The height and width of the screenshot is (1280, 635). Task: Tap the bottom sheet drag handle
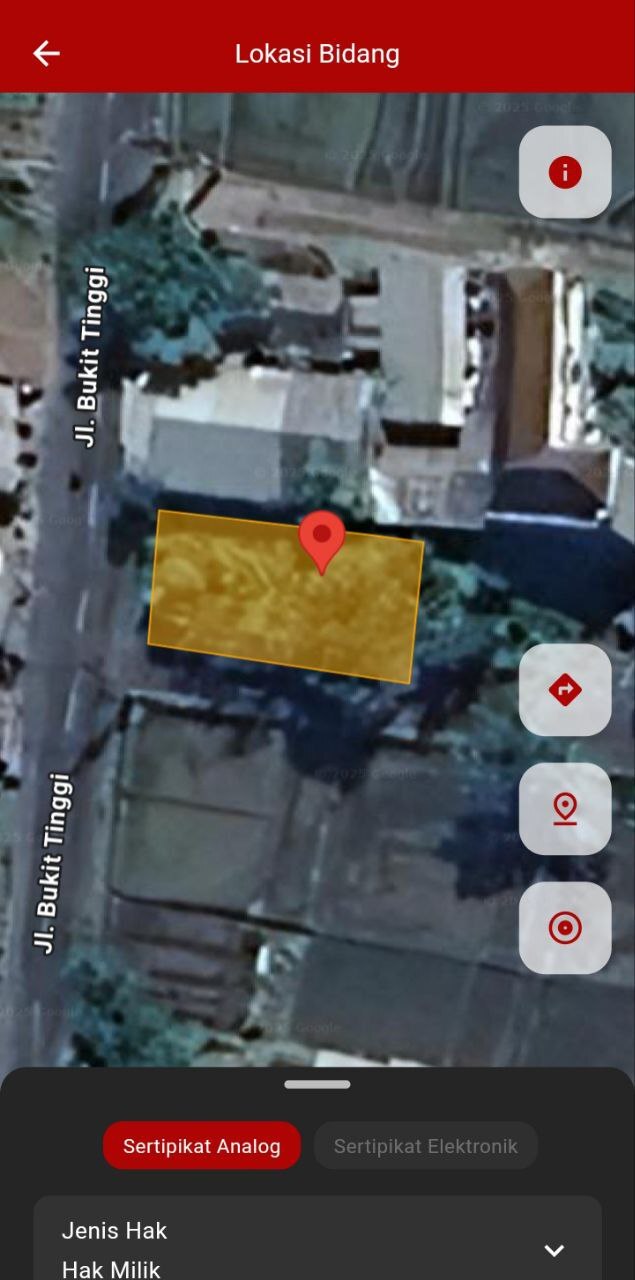click(x=317, y=1084)
